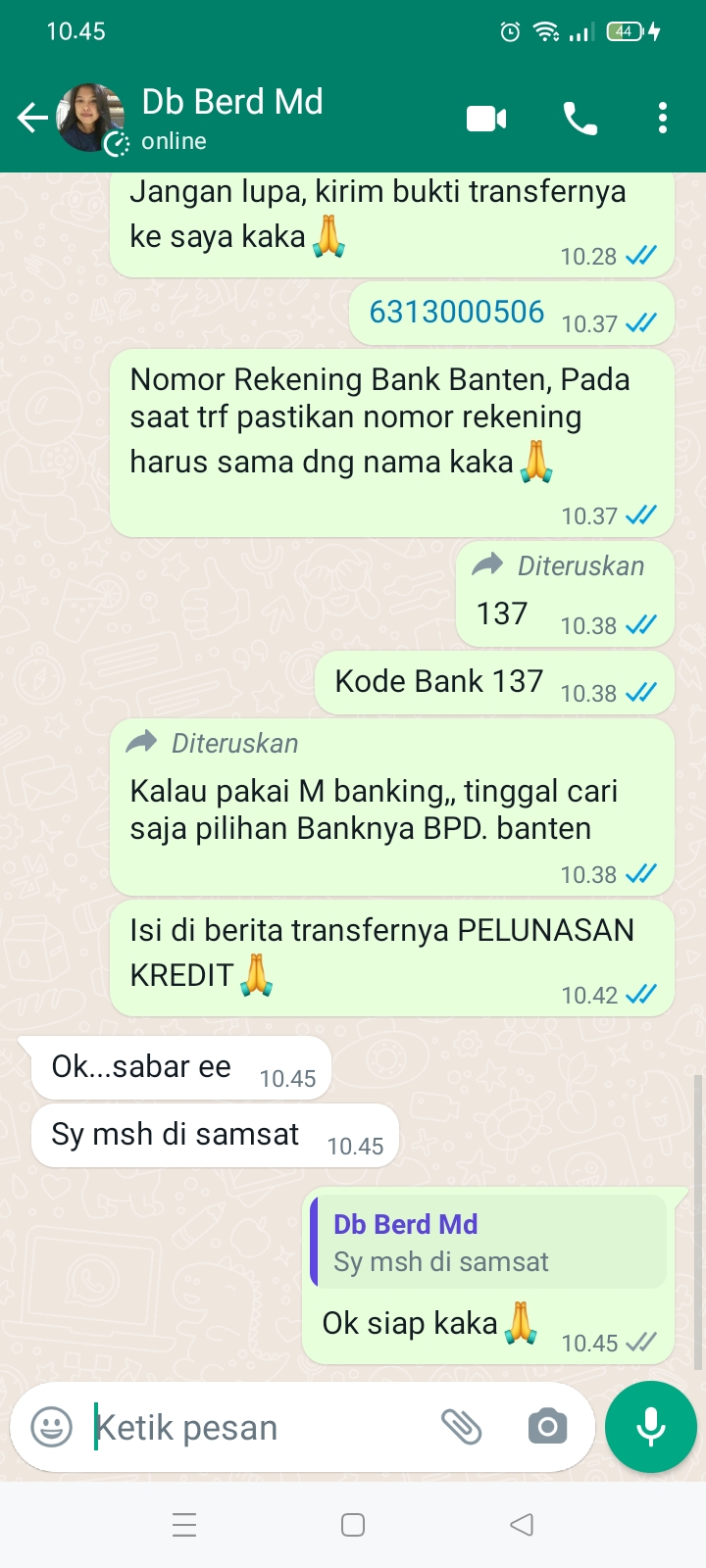Jump to quoted message Sy msh di samsat
The image size is (706, 1568).
coord(488,1242)
